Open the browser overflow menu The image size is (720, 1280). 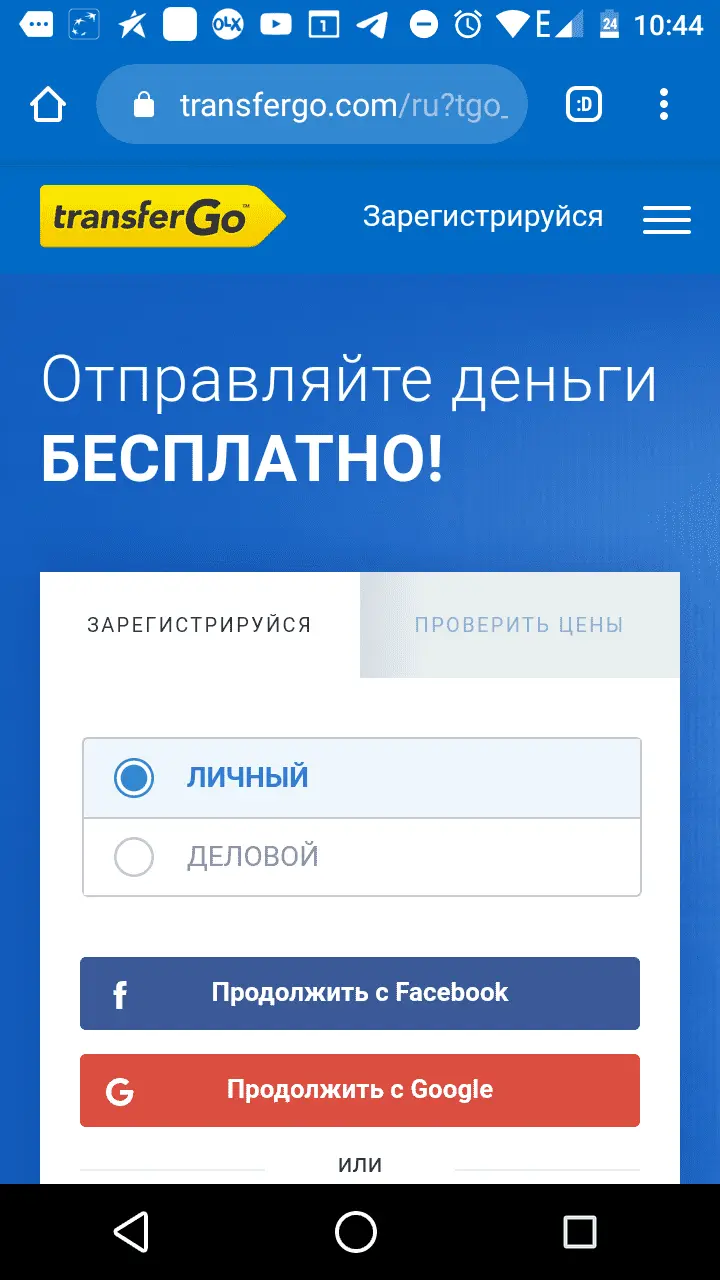[664, 105]
